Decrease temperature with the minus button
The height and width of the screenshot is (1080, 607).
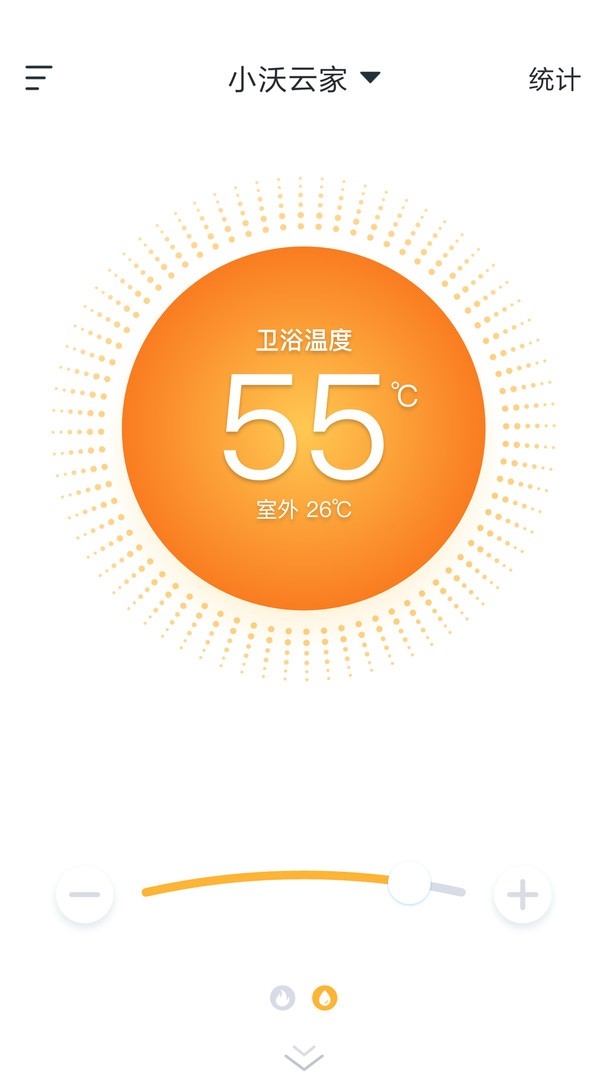pyautogui.click(x=85, y=894)
